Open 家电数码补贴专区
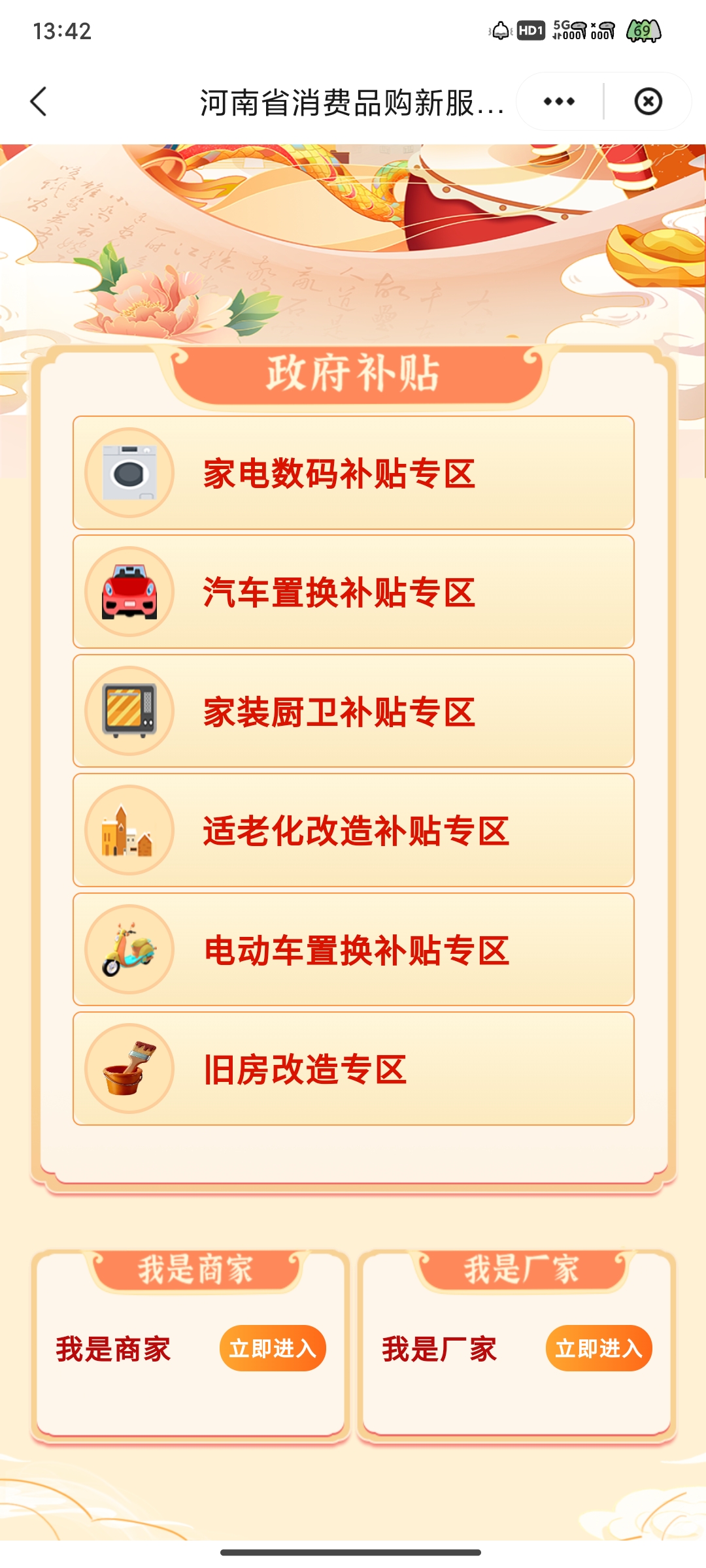Image resolution: width=706 pixels, height=1568 pixels. click(353, 473)
